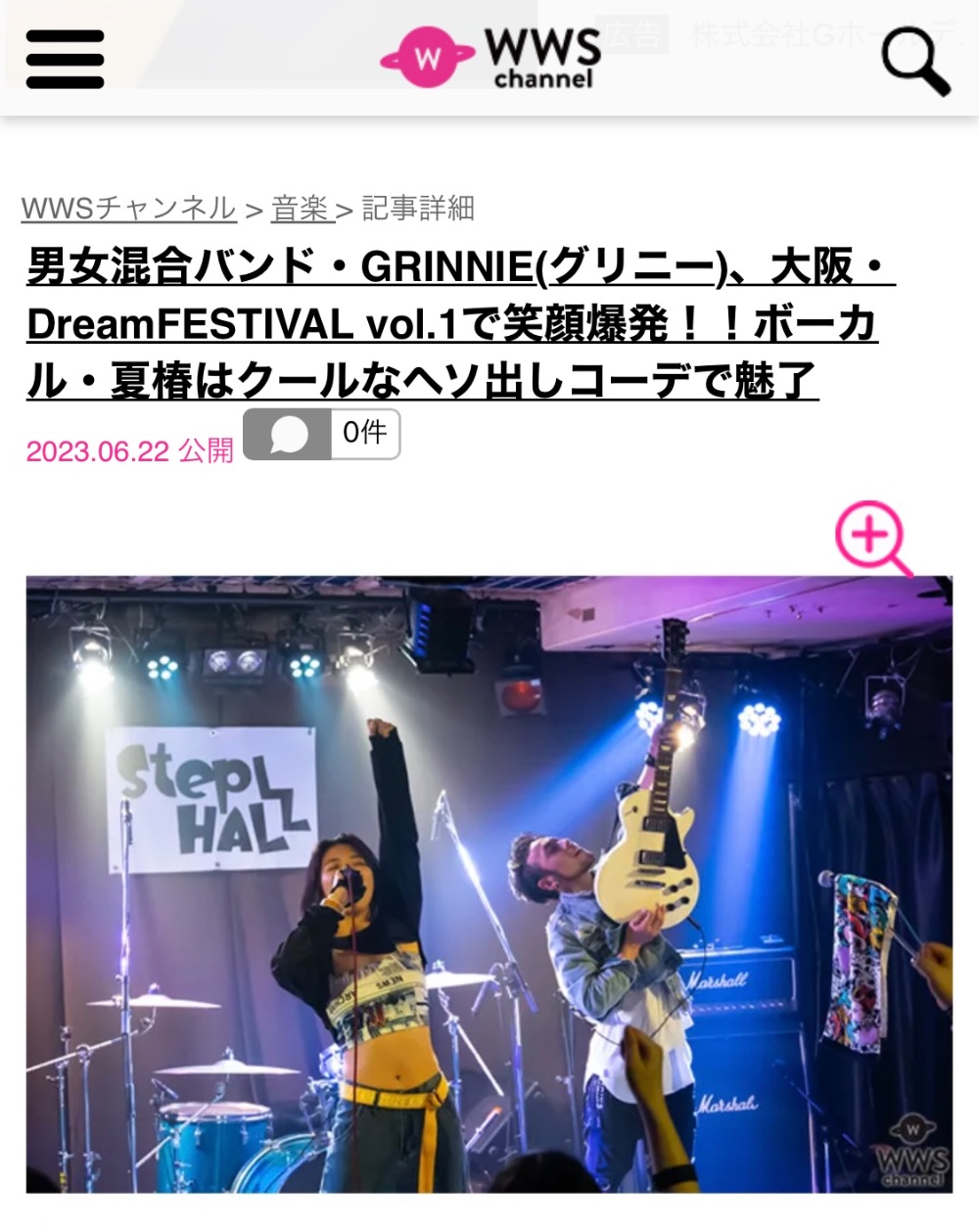
Task: Enlarge the photo with the pink zoom icon
Action: 870,537
